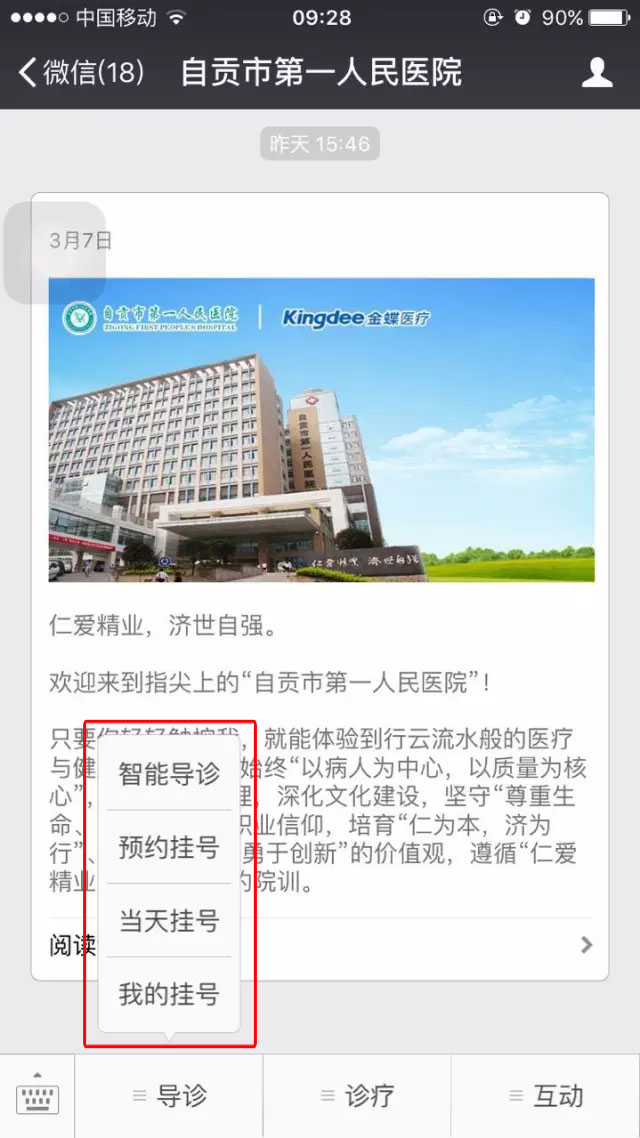The width and height of the screenshot is (640, 1138).
Task: Switch to keyboard input mode
Action: [38, 1096]
